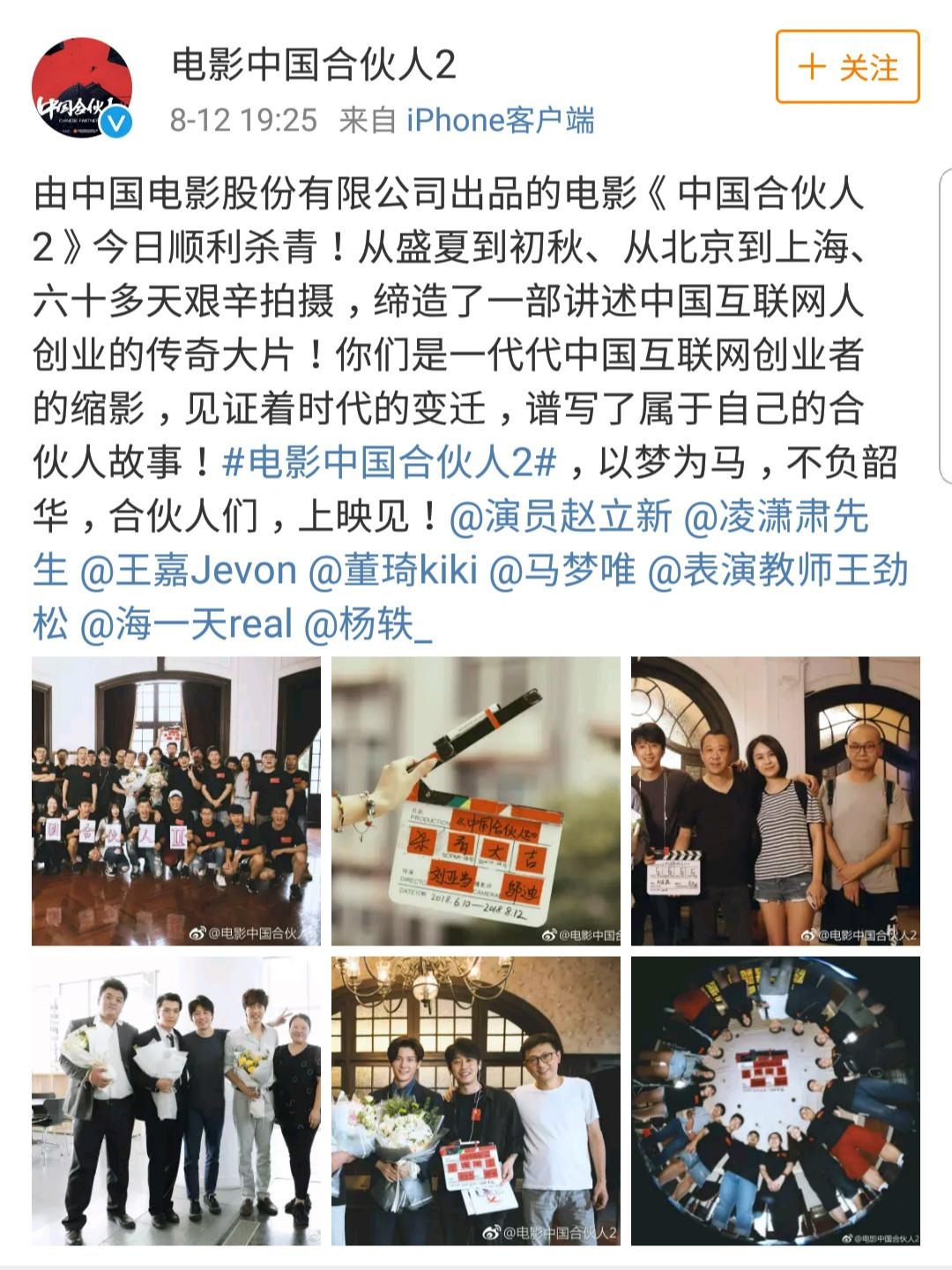The height and width of the screenshot is (1270, 952).
Task: Open the @董琦kiki mention
Action: pos(393,571)
